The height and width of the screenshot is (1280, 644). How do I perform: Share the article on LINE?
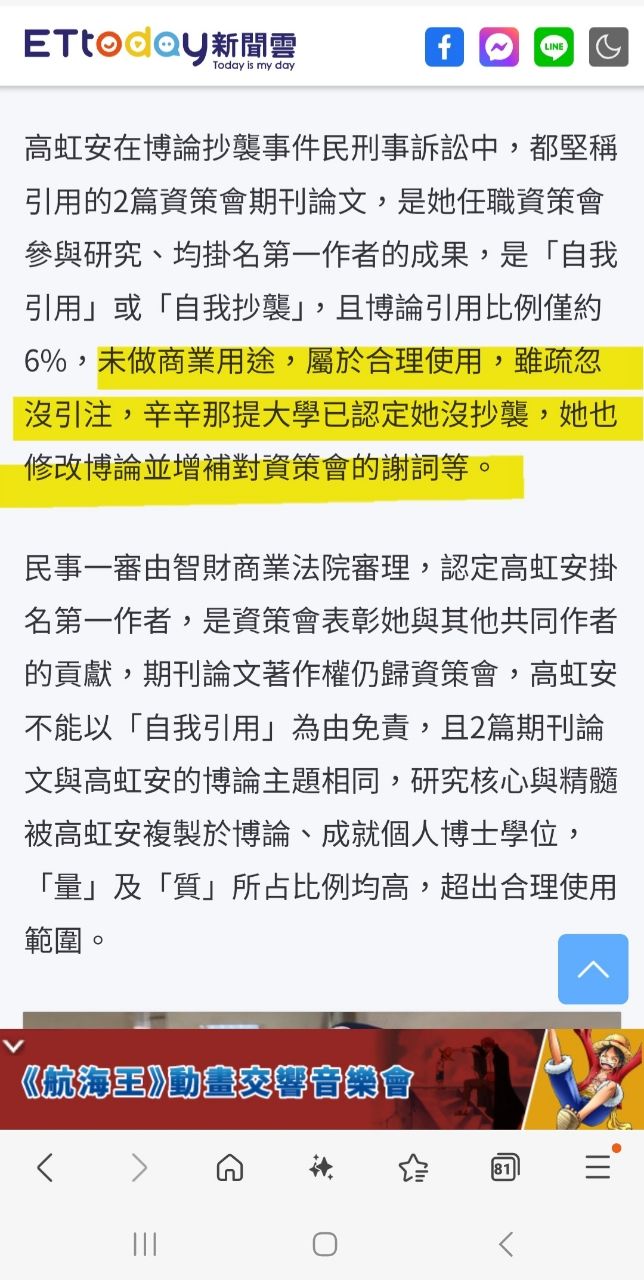coord(554,46)
